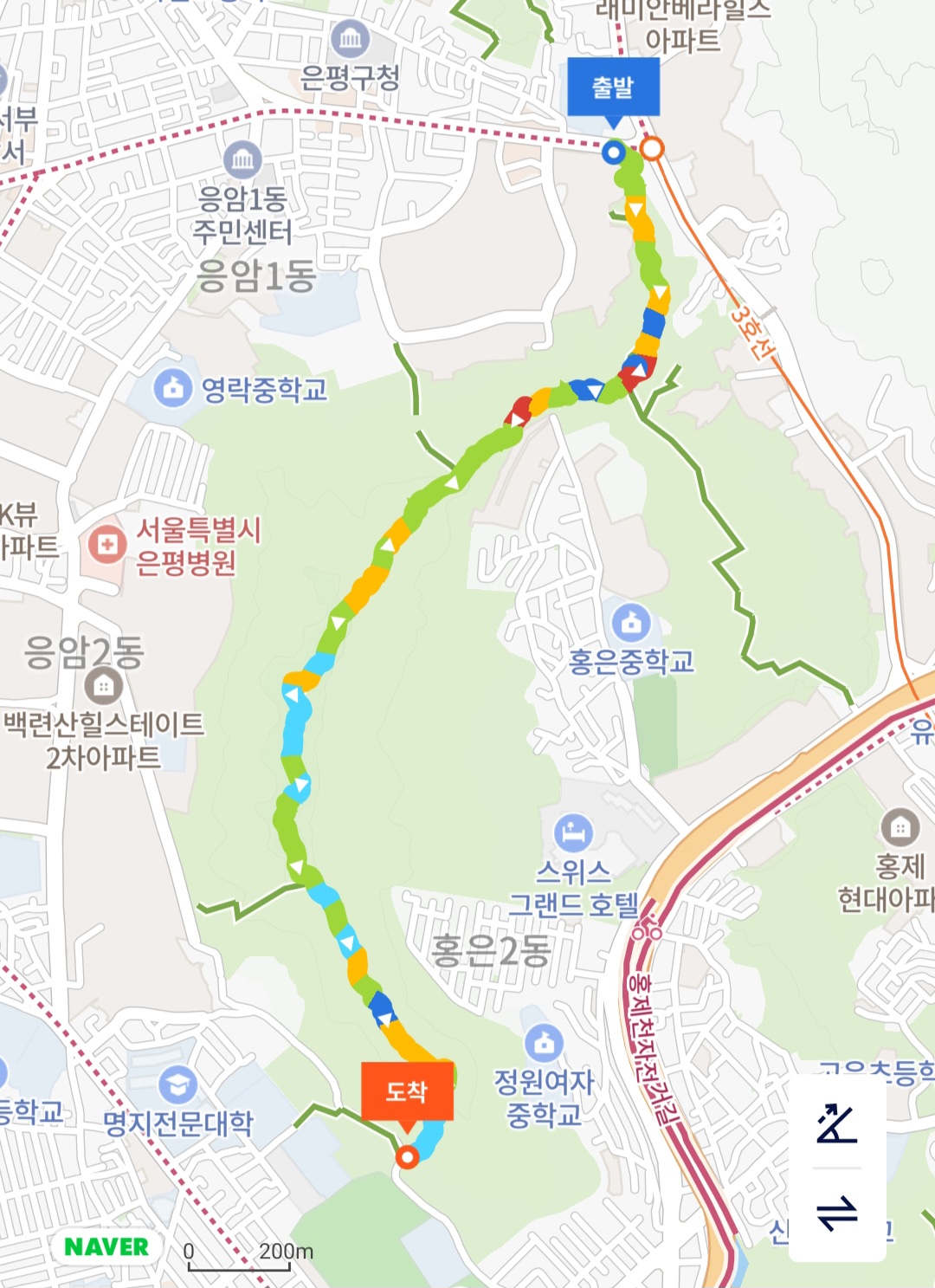Screen dimensions: 935x1288
Task: Click the blue start point circle
Action: tap(615, 152)
